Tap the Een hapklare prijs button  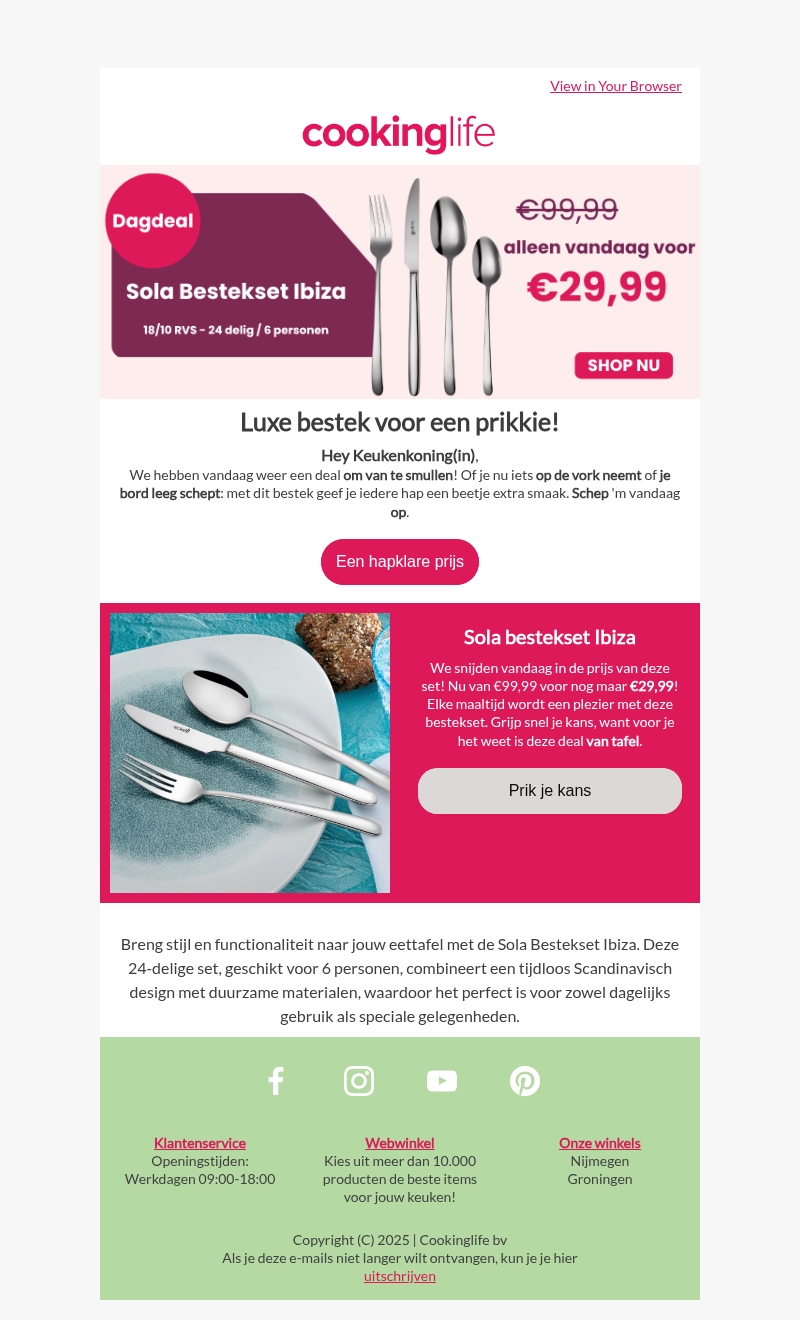tap(399, 562)
